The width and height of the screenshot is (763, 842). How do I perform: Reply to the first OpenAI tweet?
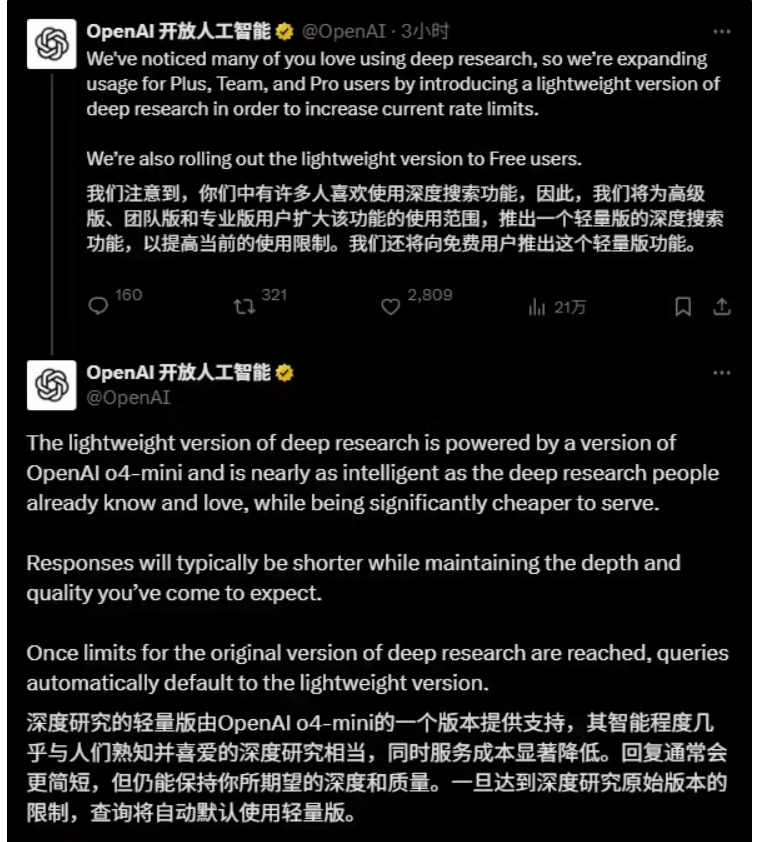pyautogui.click(x=98, y=307)
